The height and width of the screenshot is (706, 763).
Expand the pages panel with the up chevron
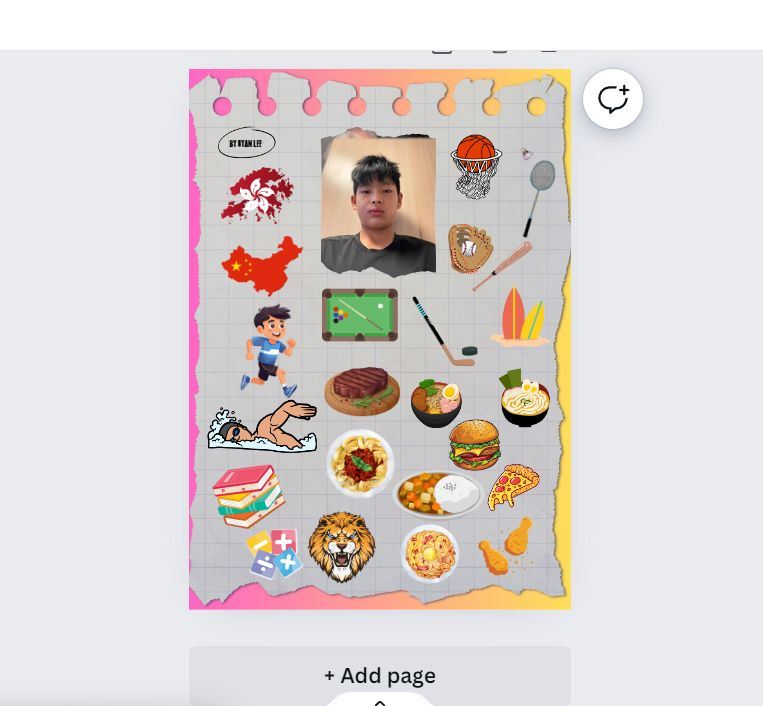click(380, 701)
